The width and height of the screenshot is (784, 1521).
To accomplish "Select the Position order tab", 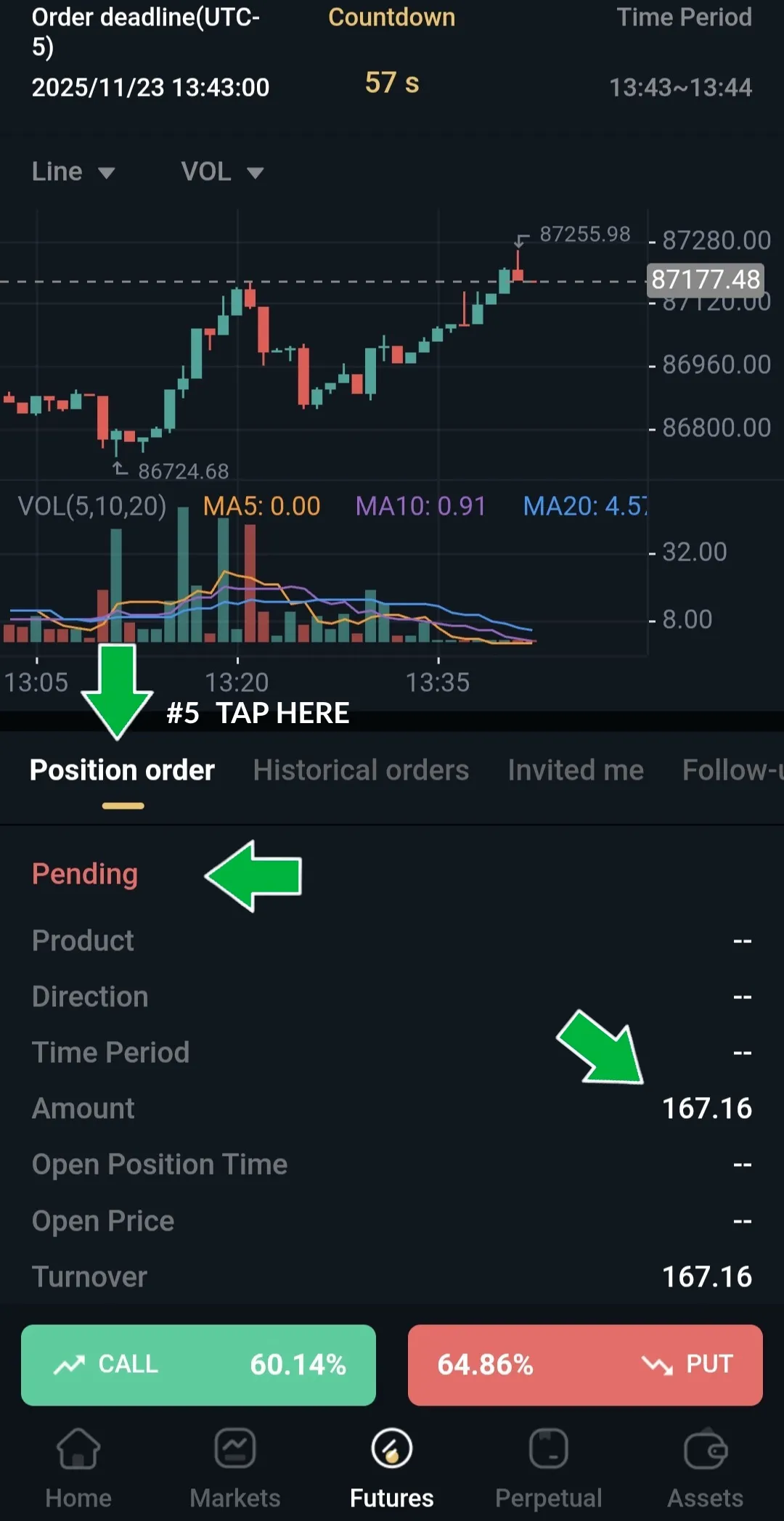I will (x=122, y=770).
